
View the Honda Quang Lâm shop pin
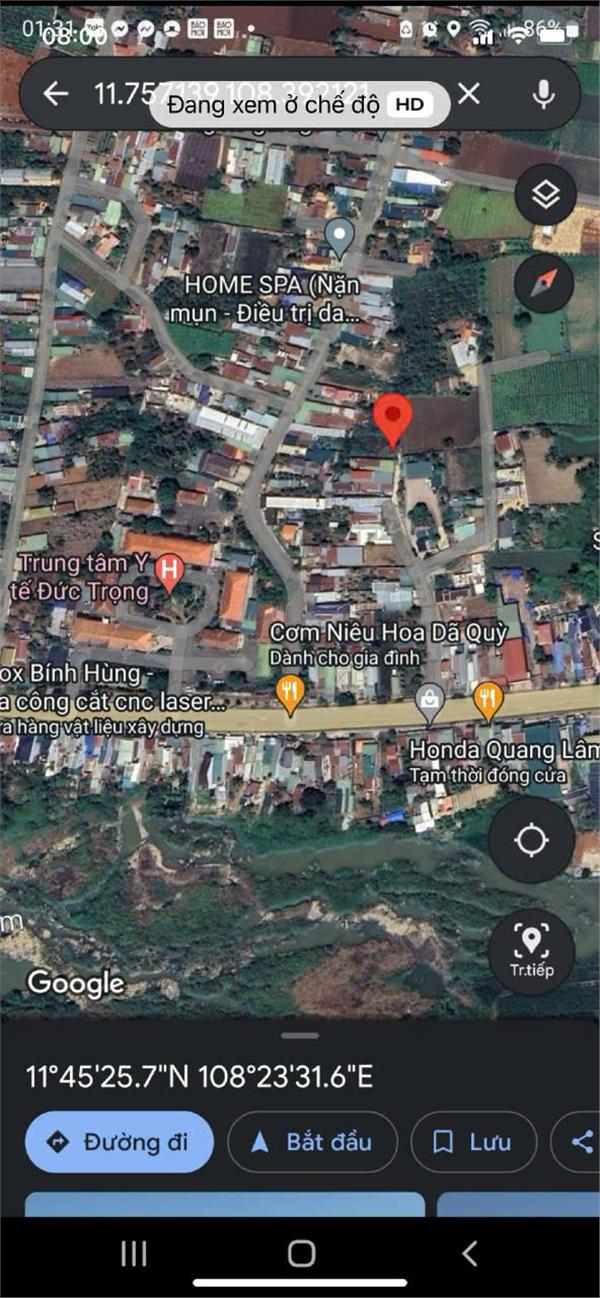tap(430, 701)
